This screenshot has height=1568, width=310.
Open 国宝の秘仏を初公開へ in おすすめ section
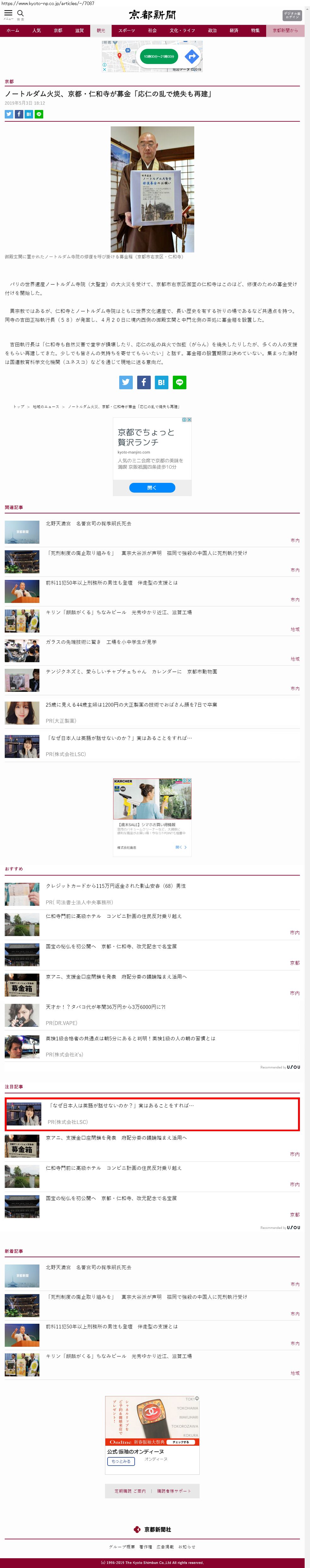click(111, 946)
